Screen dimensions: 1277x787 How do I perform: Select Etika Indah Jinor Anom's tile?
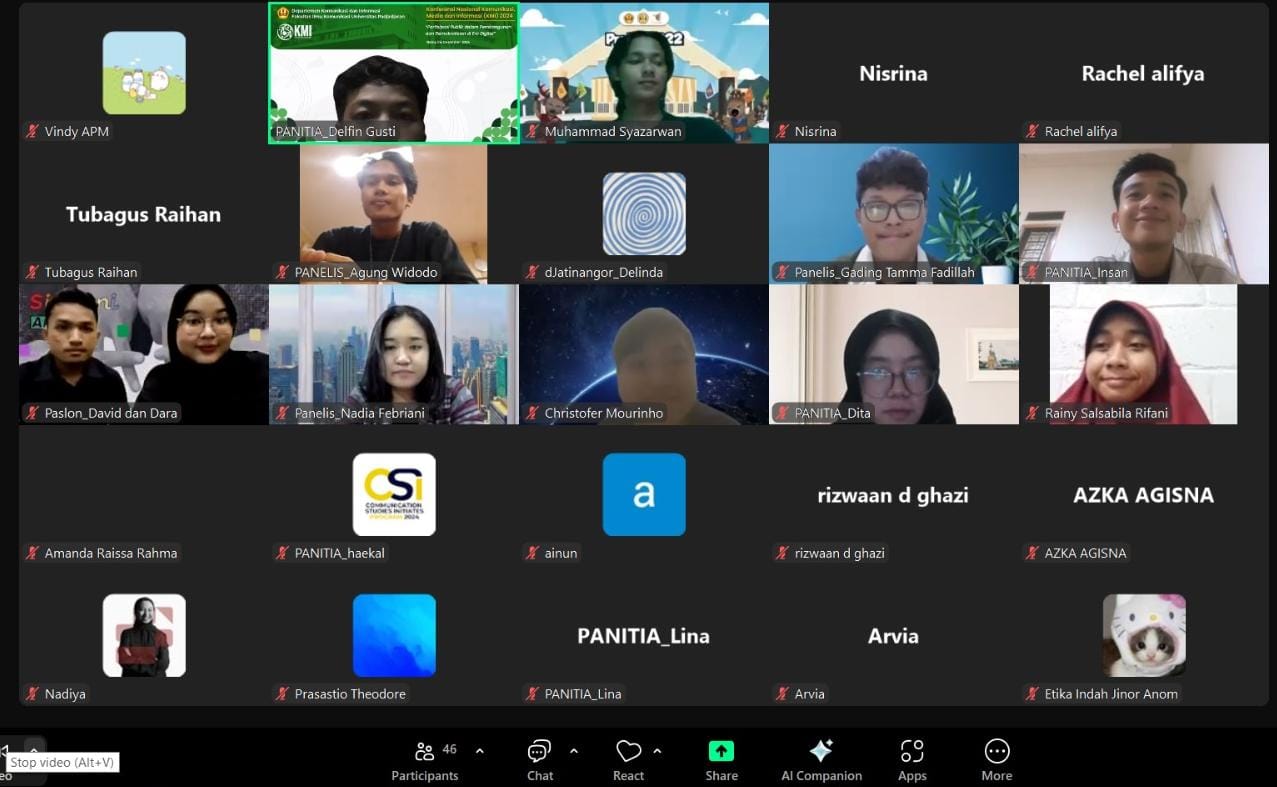(1143, 635)
